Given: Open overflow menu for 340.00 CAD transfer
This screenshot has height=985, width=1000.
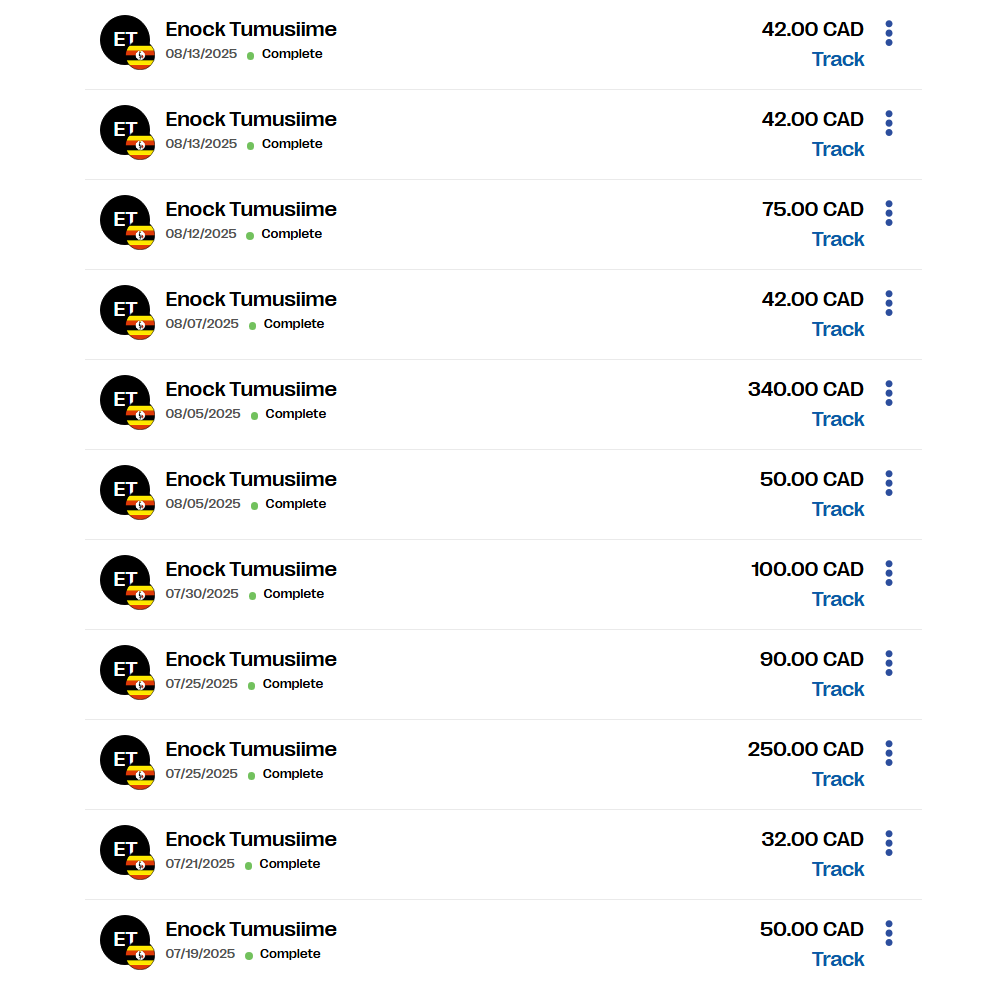Looking at the screenshot, I should pyautogui.click(x=888, y=393).
